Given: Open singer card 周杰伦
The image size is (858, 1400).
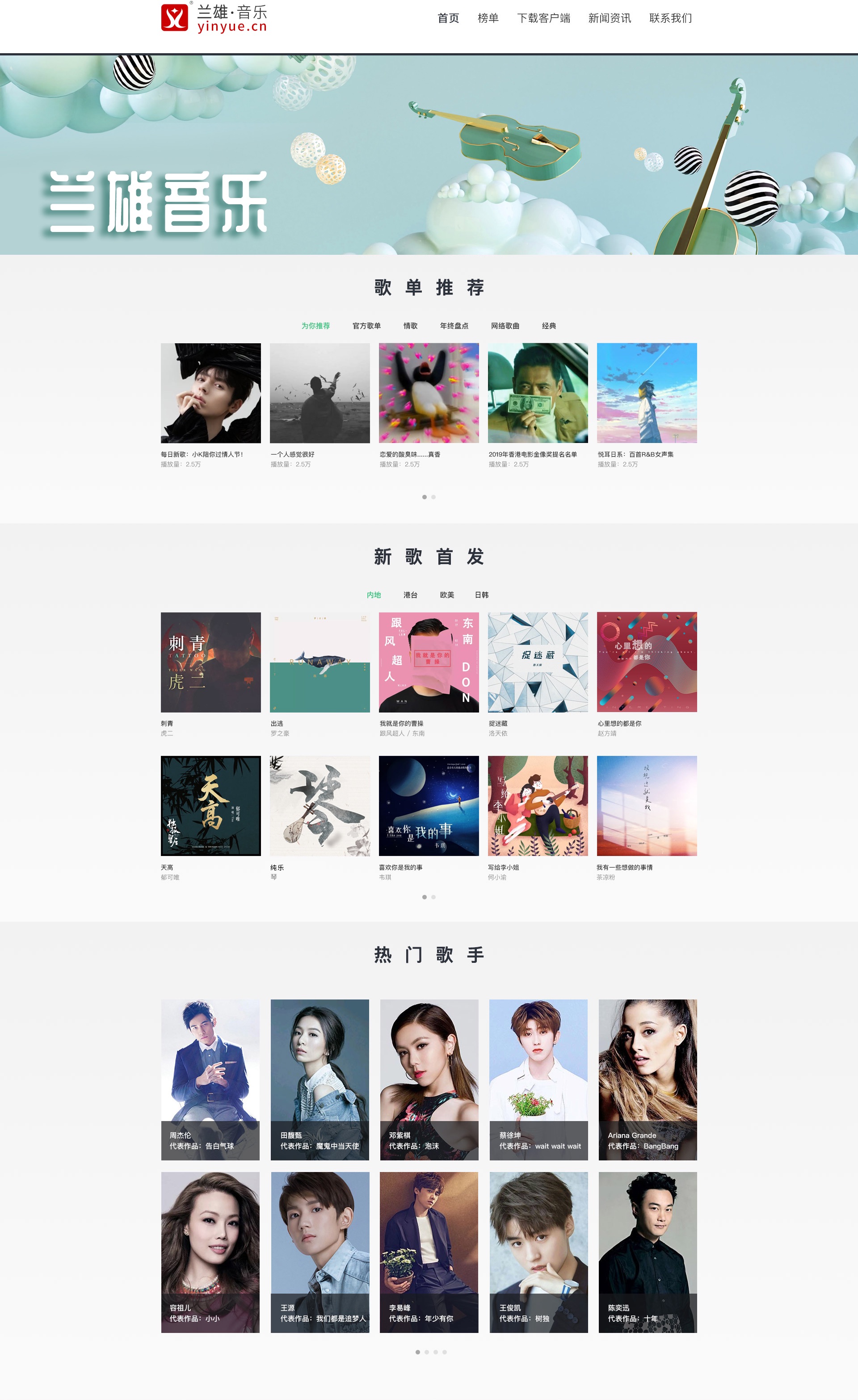Looking at the screenshot, I should tap(210, 1079).
